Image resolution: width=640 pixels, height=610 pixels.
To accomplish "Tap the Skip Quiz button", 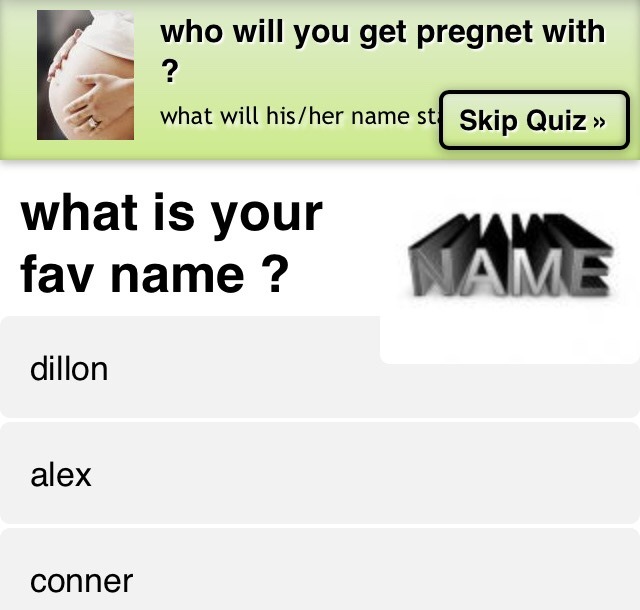I will pos(534,121).
